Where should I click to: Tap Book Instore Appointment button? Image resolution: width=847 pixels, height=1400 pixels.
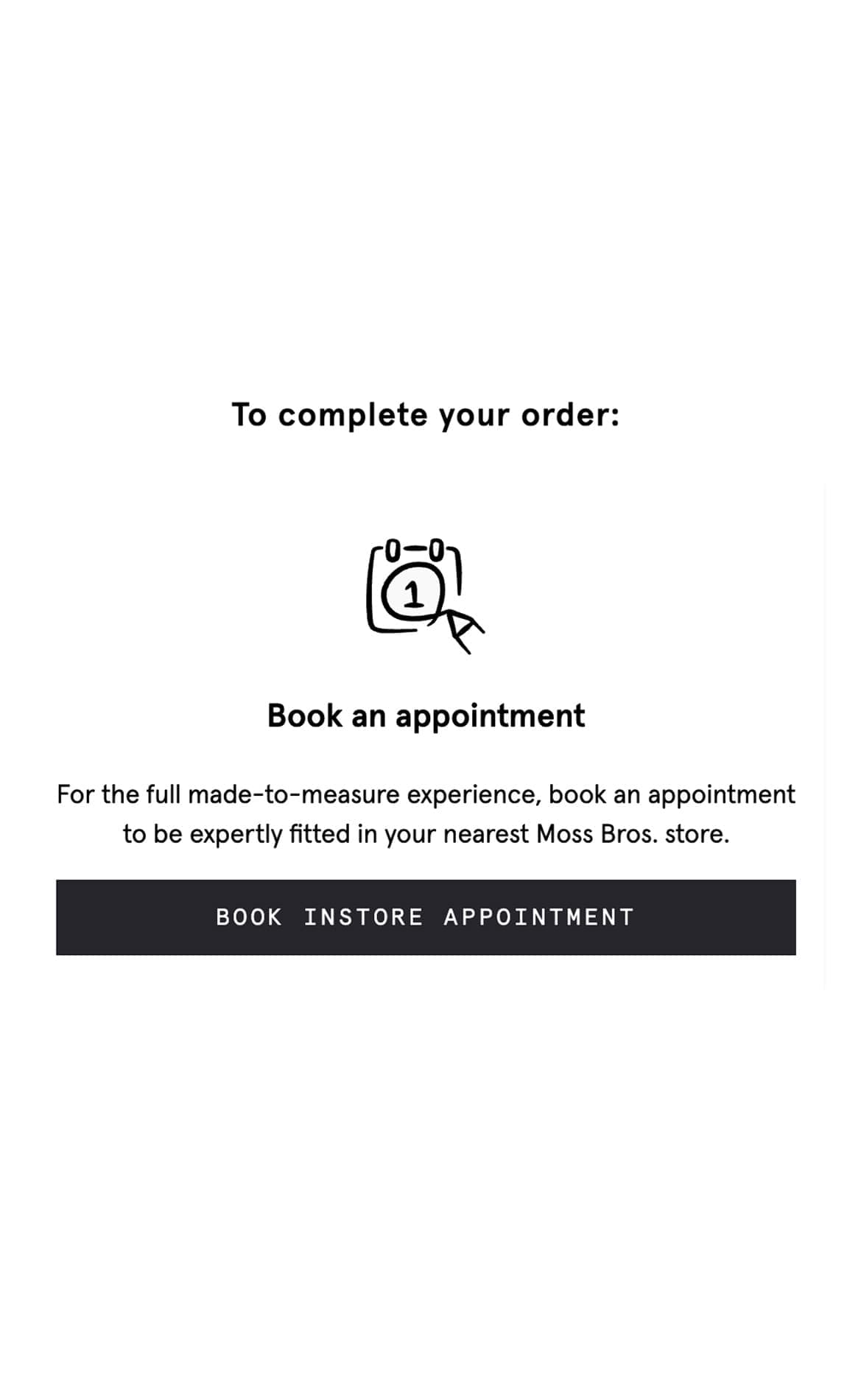pos(426,917)
